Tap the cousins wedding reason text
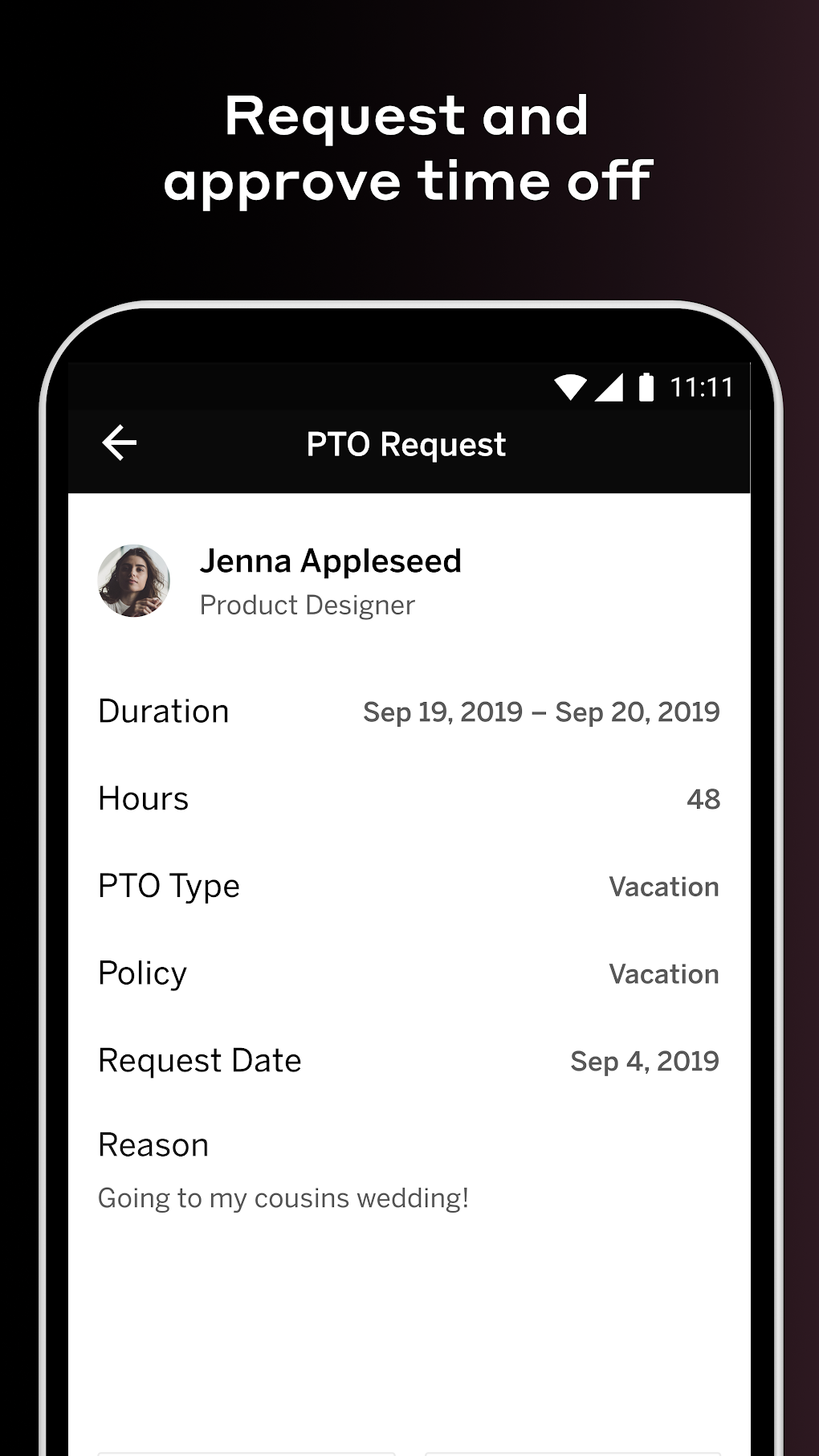 pos(283,1197)
